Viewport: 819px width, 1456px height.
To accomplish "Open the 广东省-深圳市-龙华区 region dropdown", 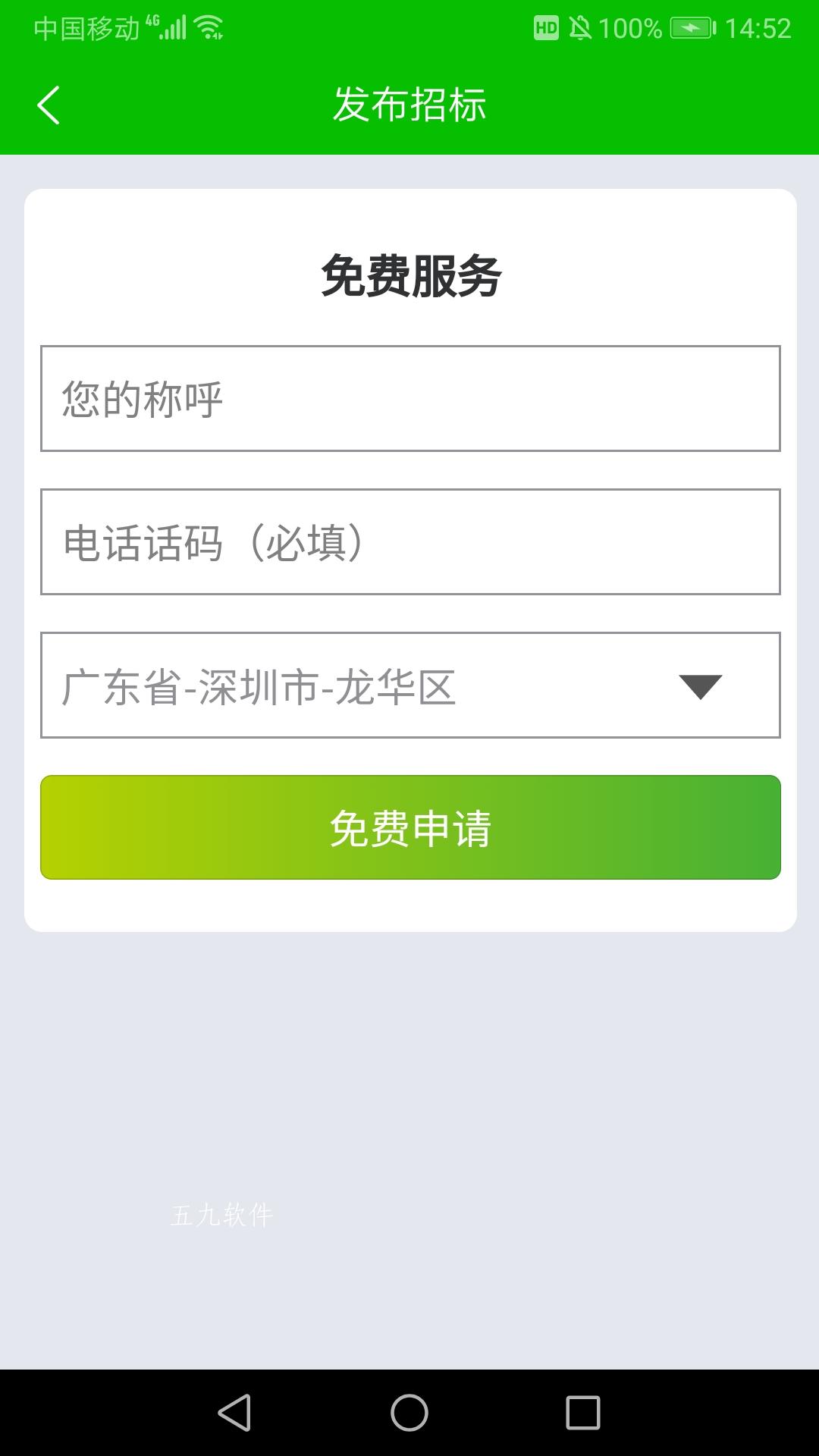I will (x=410, y=685).
